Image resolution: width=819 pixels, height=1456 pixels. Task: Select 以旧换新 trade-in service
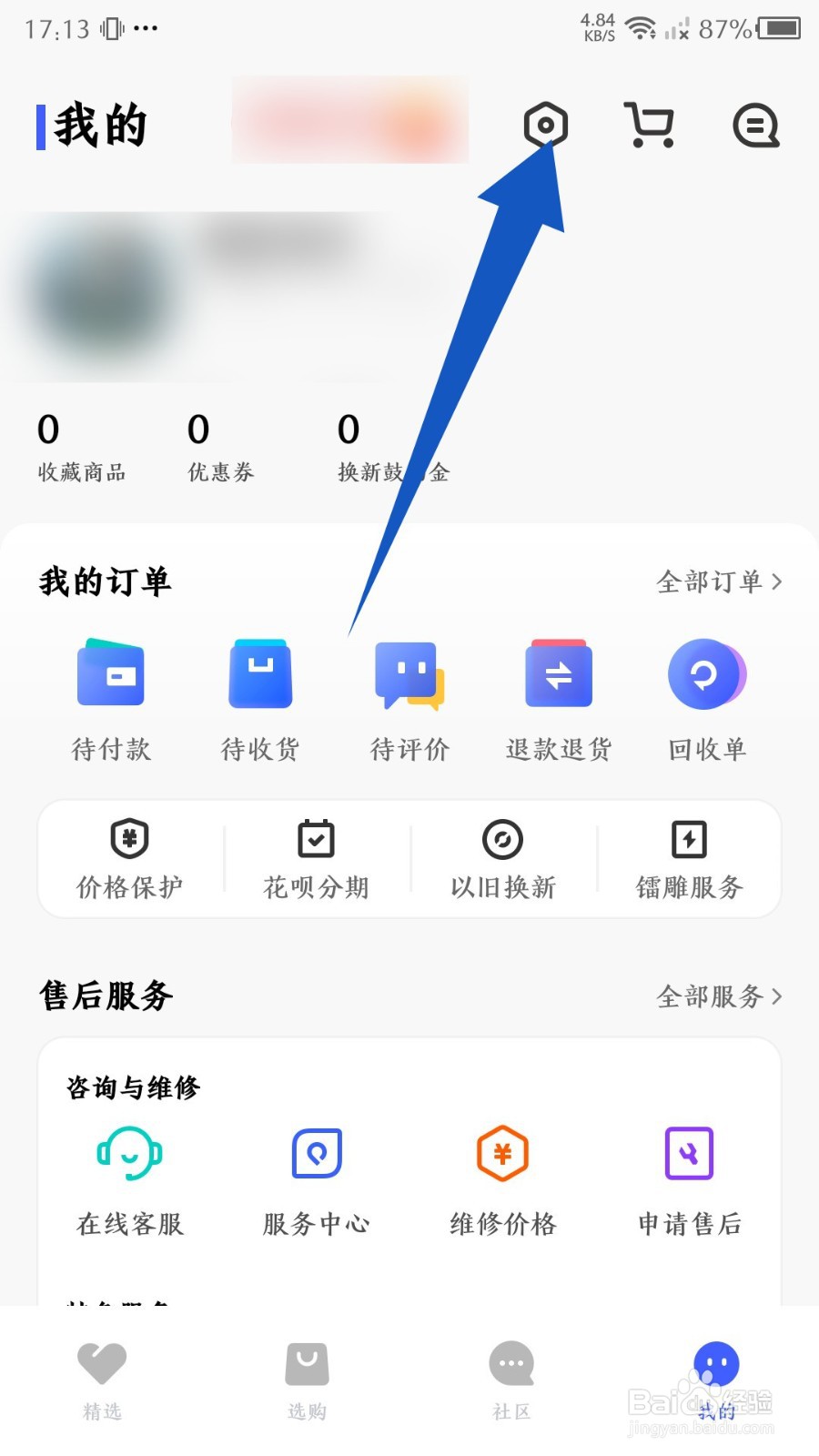[501, 860]
